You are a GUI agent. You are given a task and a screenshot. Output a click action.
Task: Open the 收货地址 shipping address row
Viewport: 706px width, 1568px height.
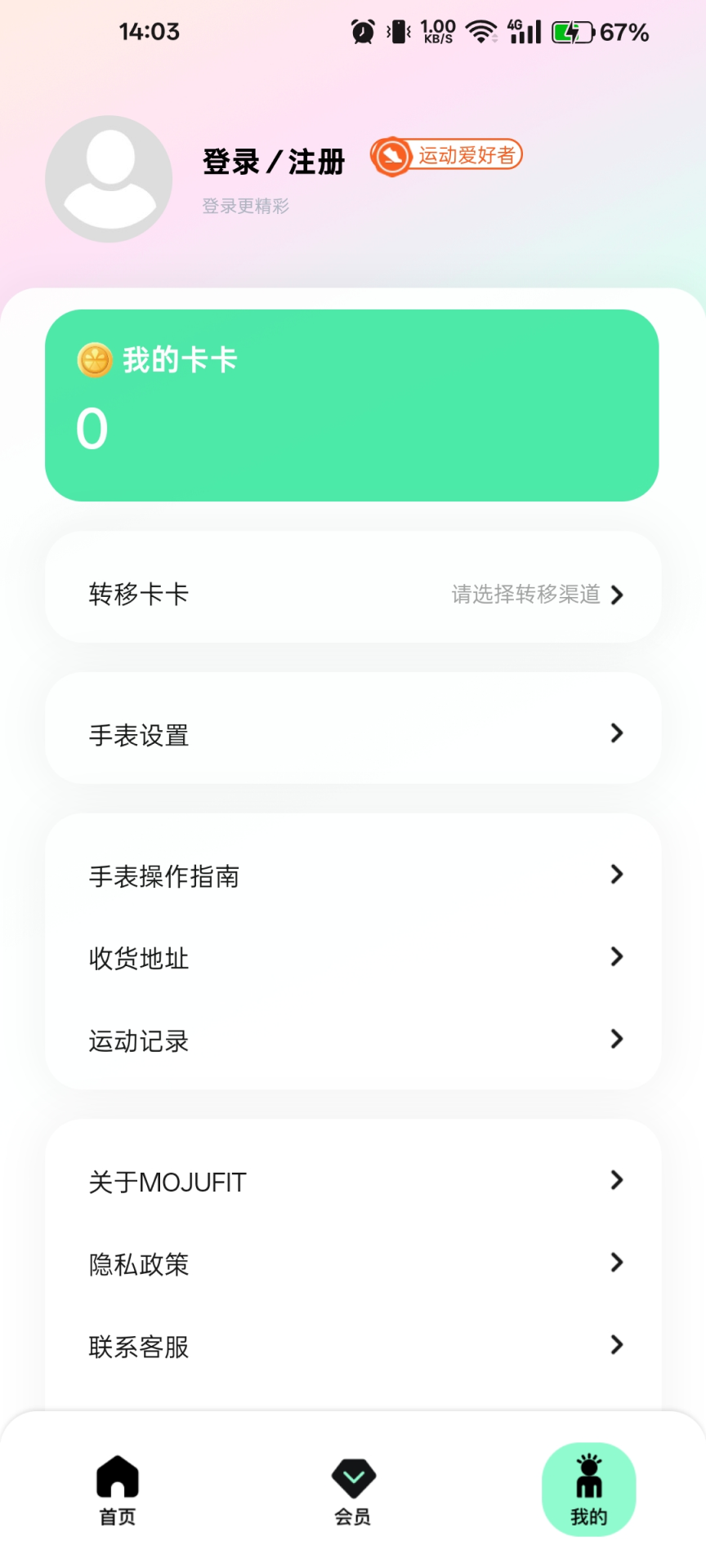[x=353, y=959]
